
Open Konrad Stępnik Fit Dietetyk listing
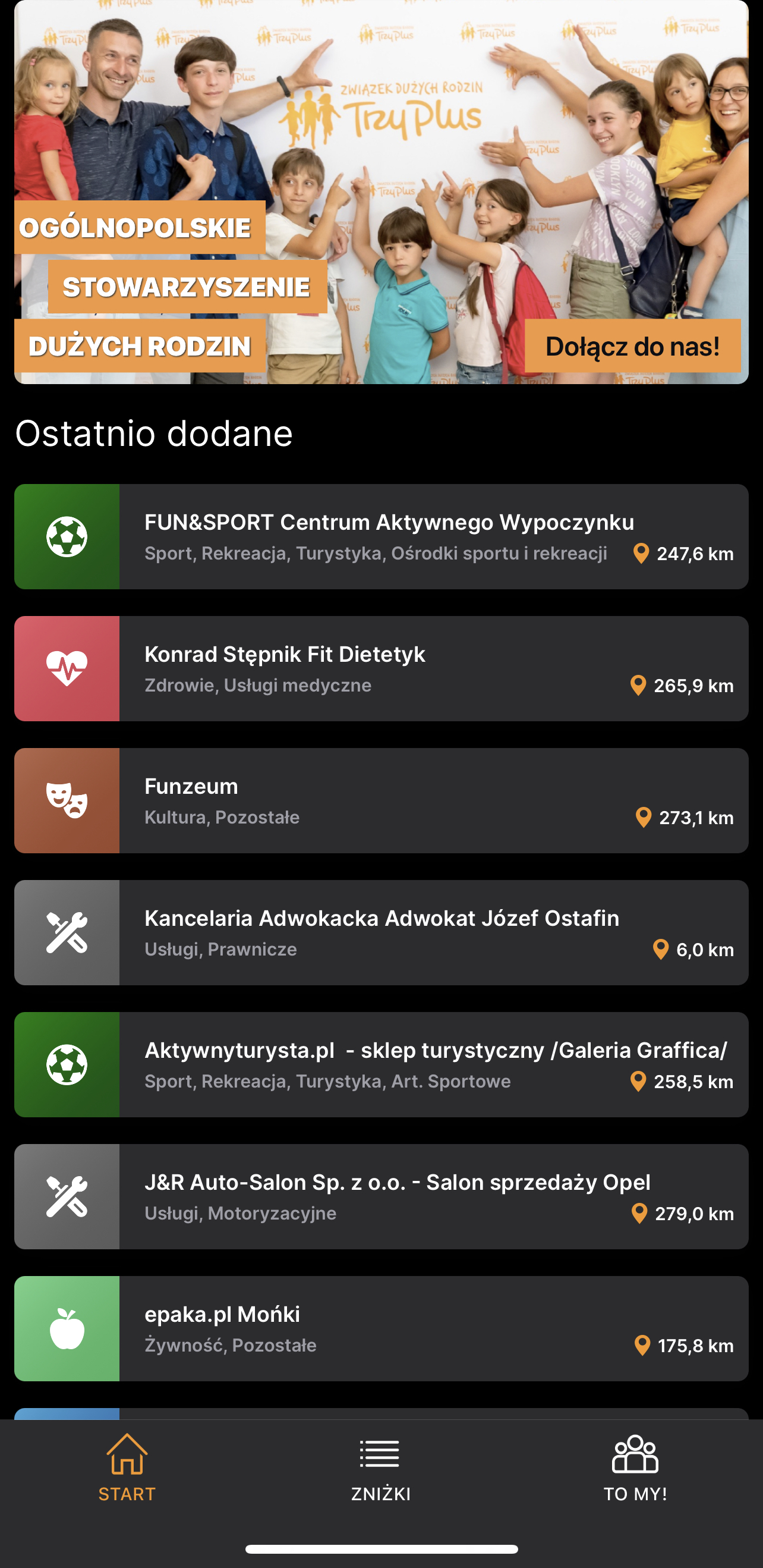click(381, 668)
